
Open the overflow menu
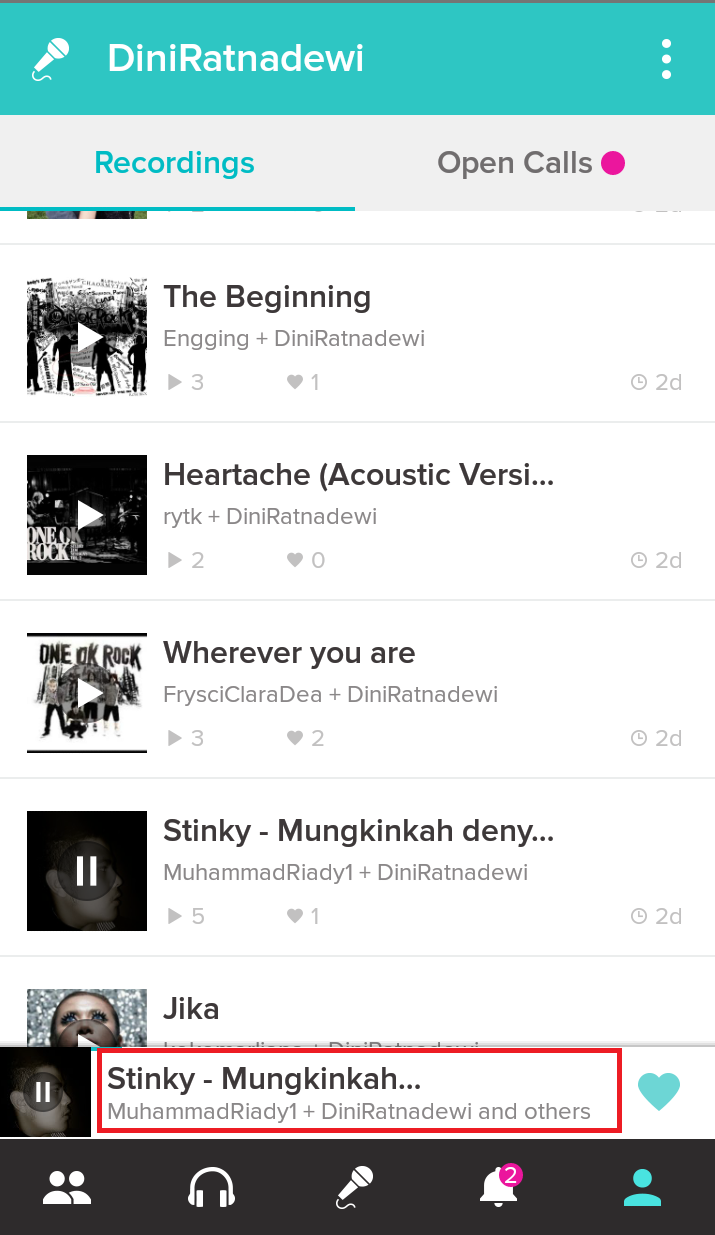tap(666, 60)
